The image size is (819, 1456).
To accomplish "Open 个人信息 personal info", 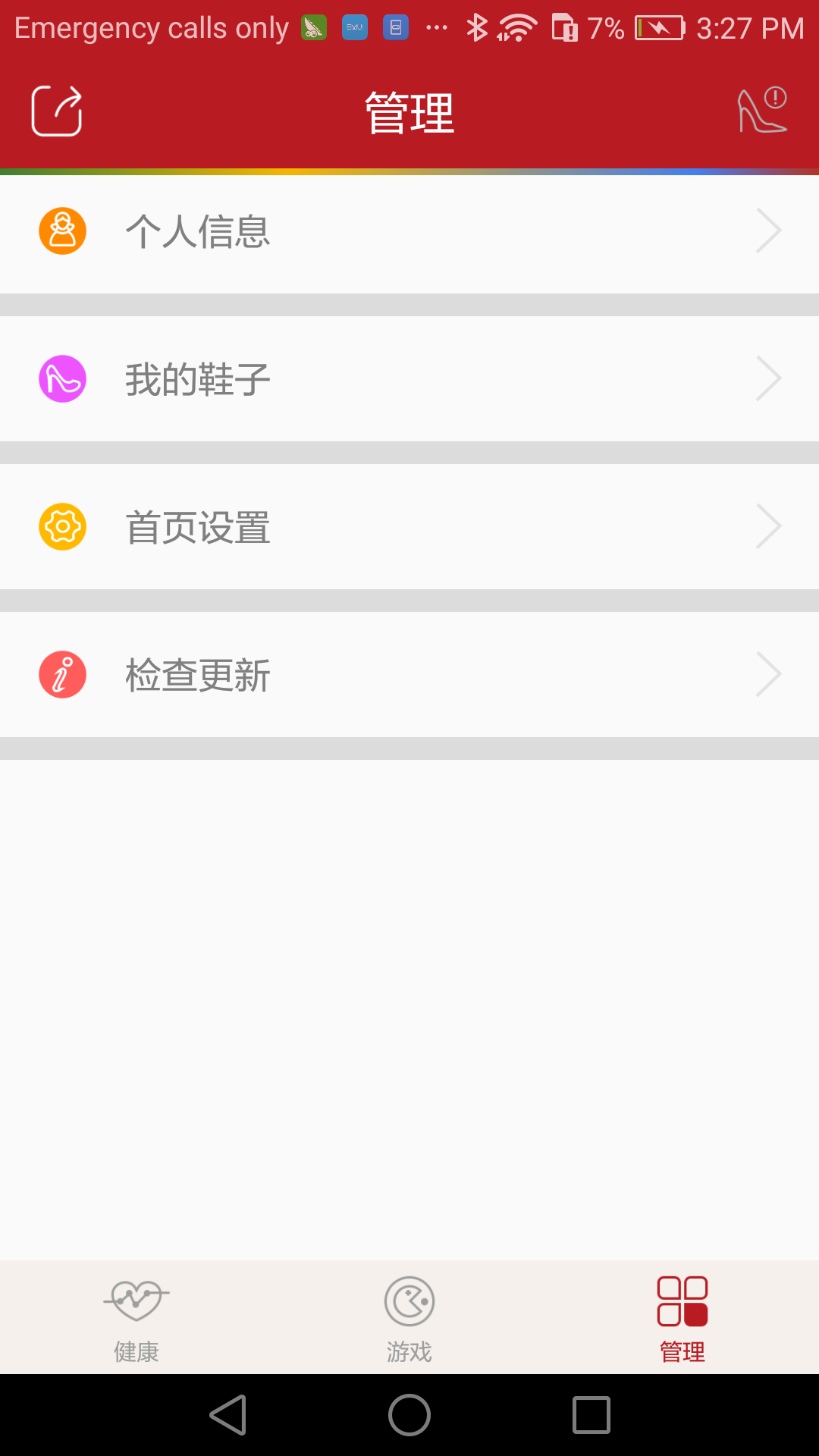I will coord(409,231).
